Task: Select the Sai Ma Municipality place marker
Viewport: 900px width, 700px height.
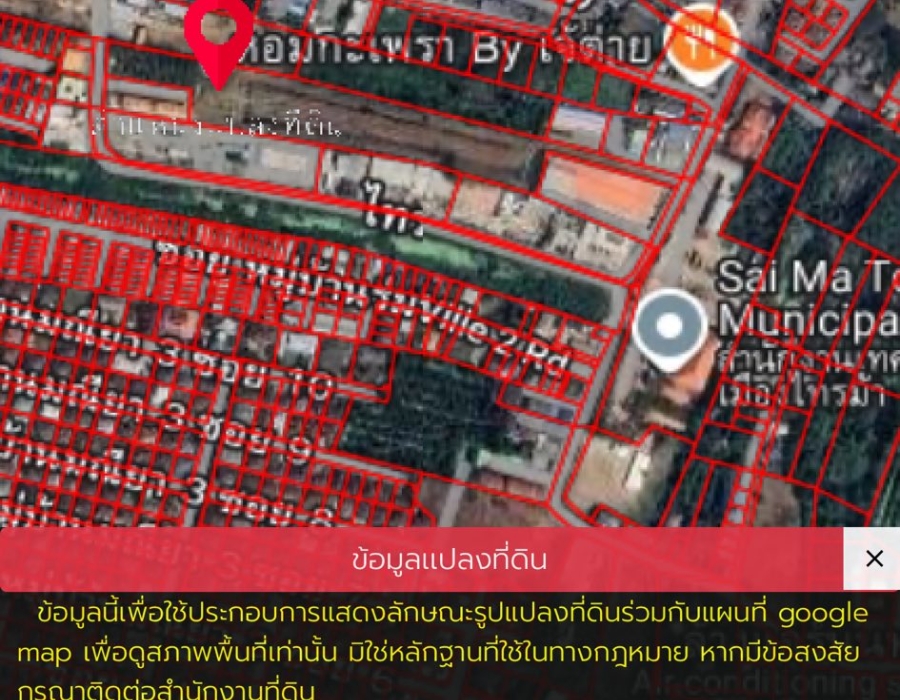Action: [x=669, y=326]
